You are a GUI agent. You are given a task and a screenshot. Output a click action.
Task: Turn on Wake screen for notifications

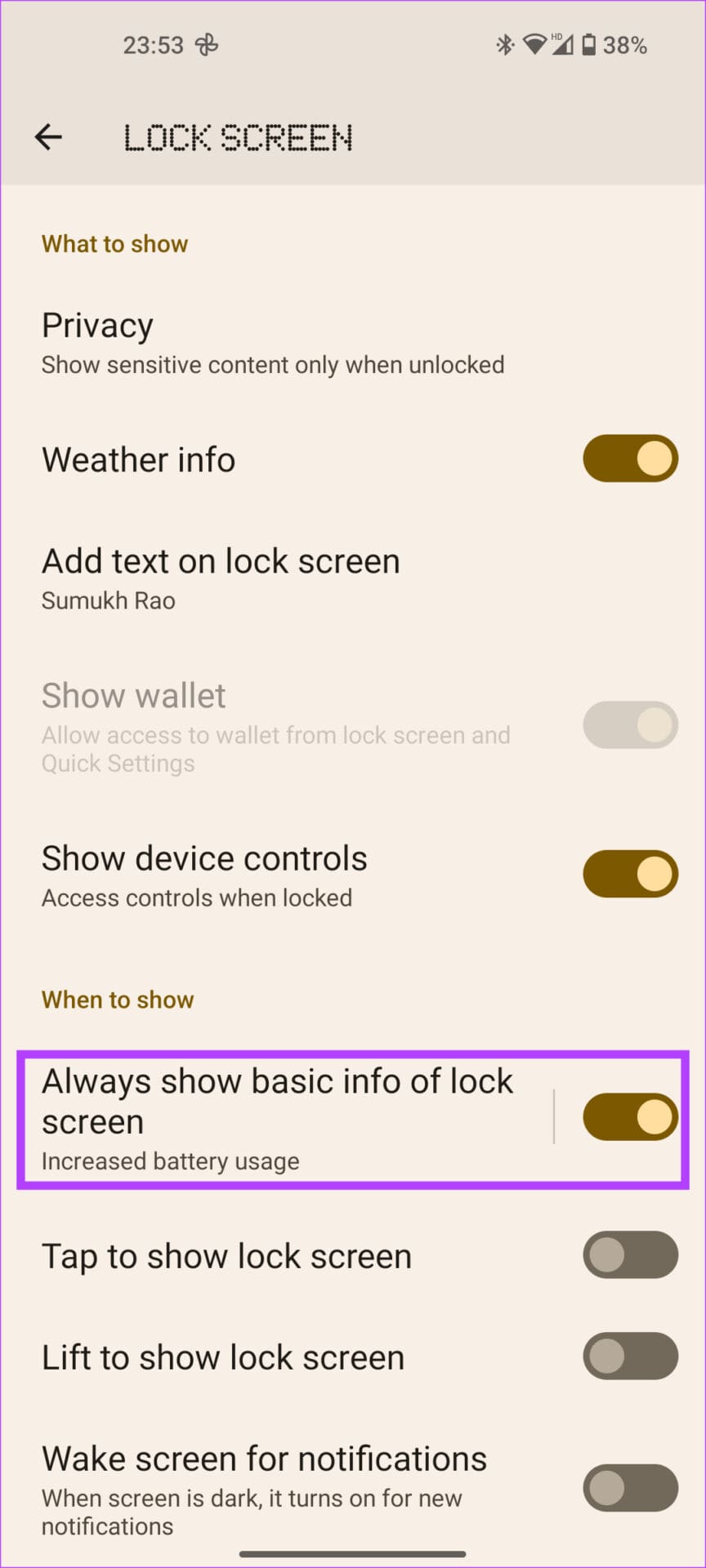630,1488
